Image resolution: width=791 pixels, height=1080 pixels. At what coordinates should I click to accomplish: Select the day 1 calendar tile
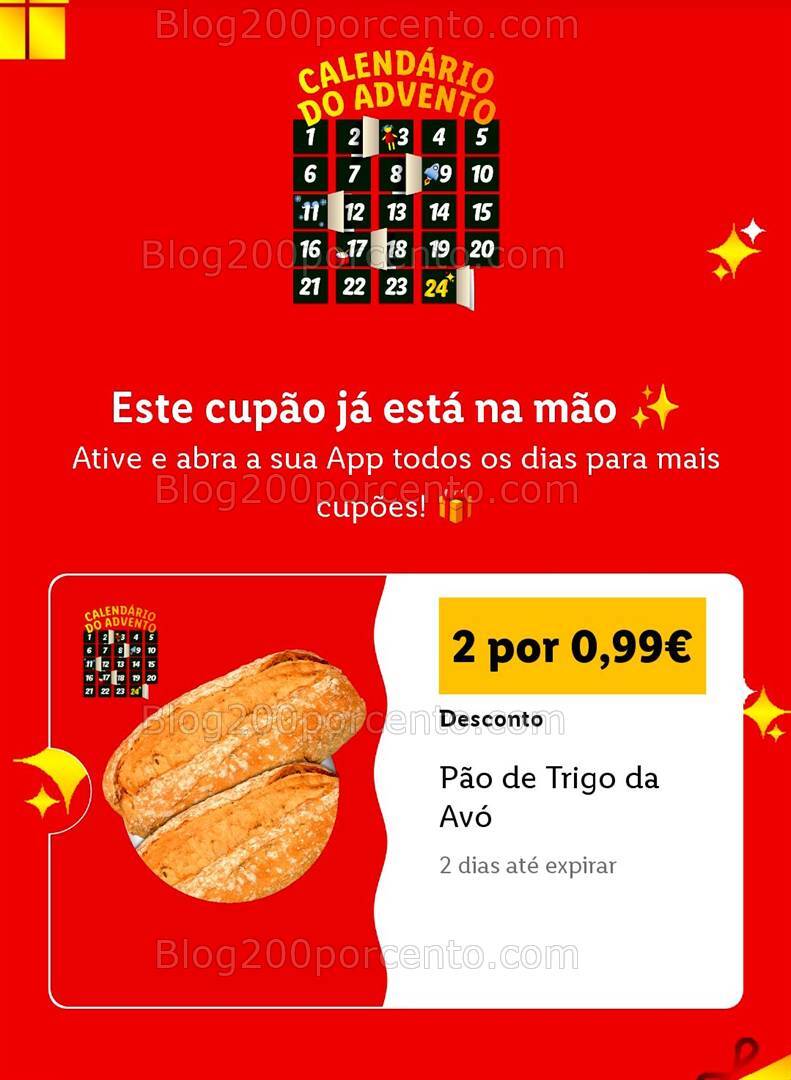[310, 136]
